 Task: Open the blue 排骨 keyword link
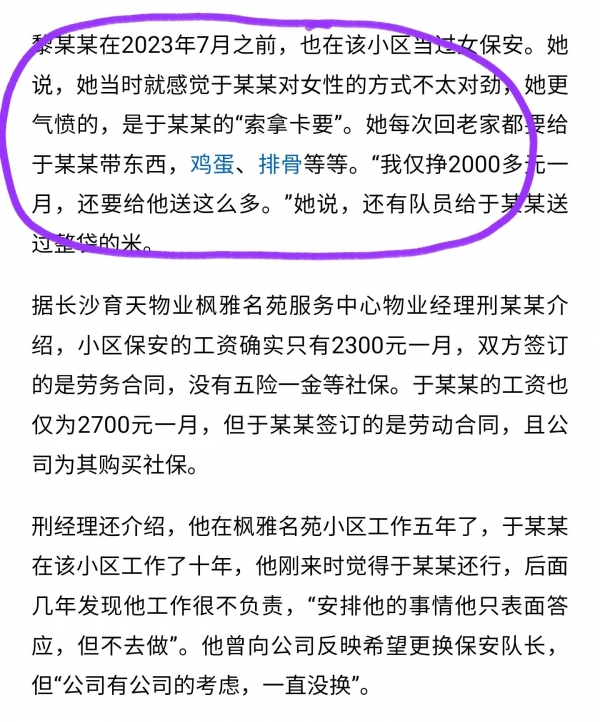click(279, 166)
